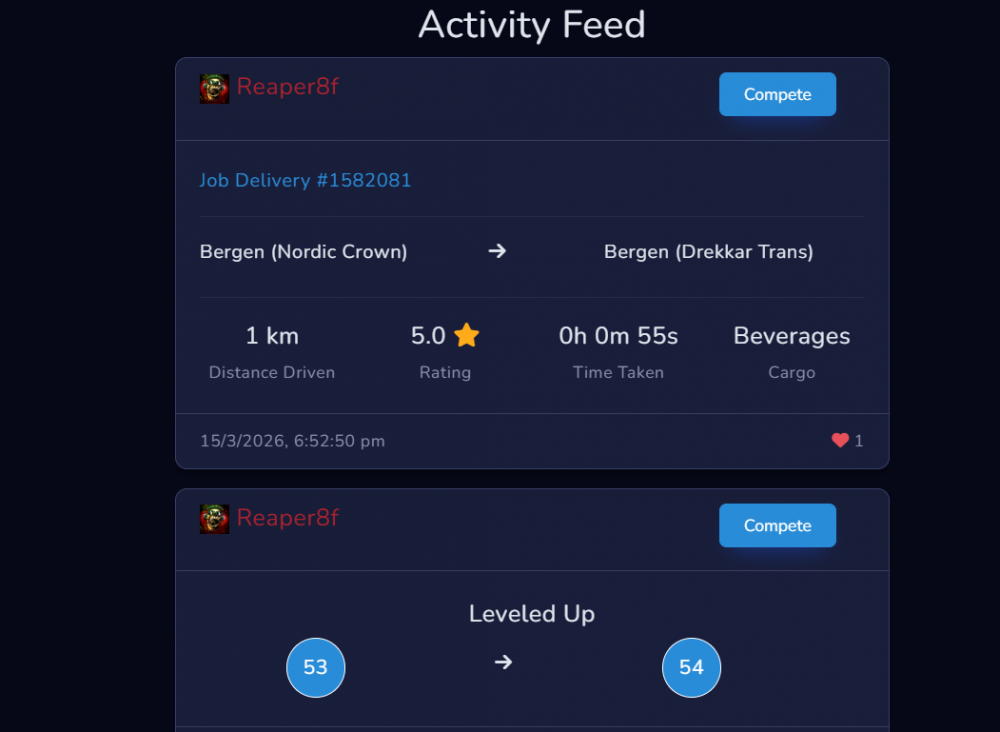Open Reaper8f profile from the Leveled Up post

tap(287, 518)
